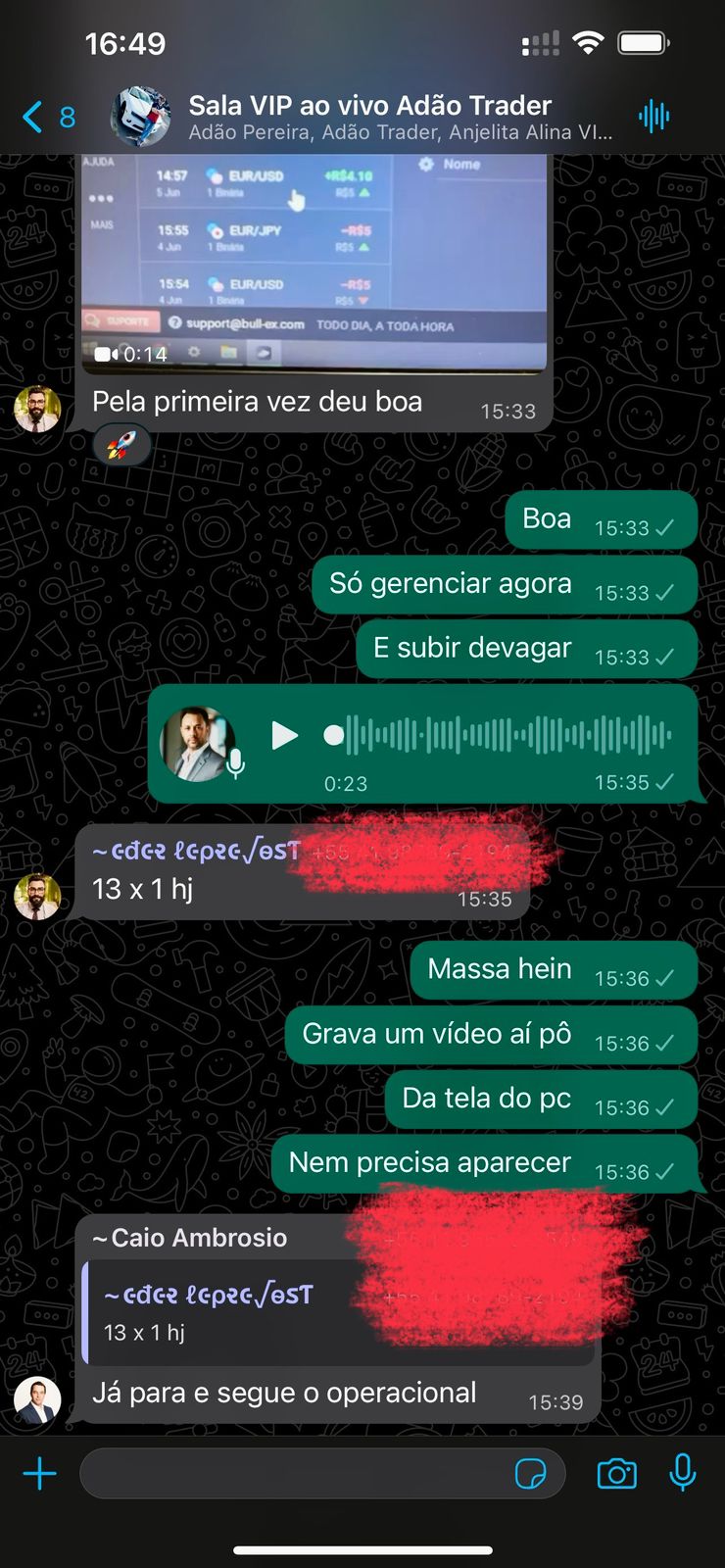
Task: Open Sala VIP ao vivo group info
Action: (370, 117)
